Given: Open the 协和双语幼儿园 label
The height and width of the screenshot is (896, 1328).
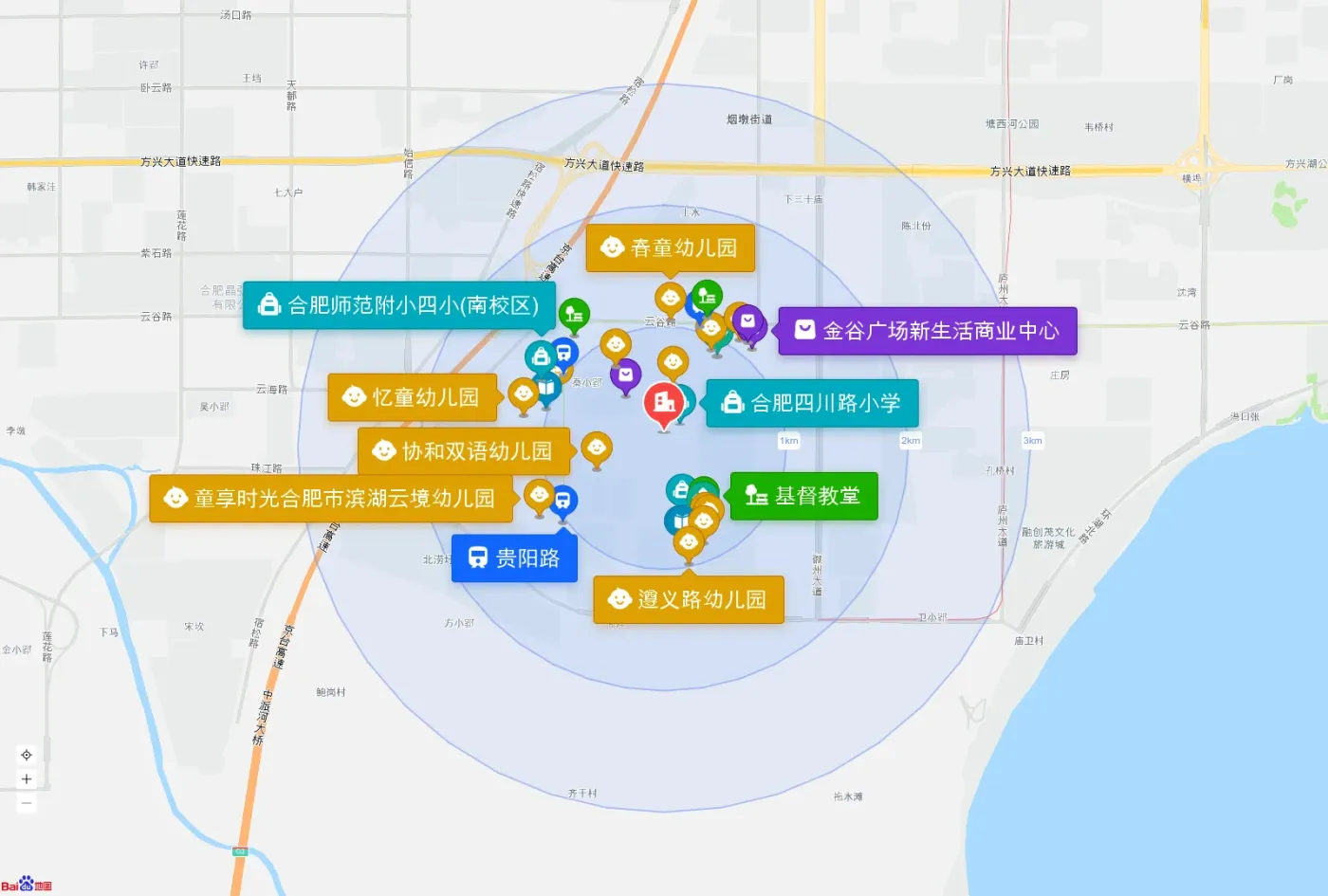Looking at the screenshot, I should pos(464,451).
